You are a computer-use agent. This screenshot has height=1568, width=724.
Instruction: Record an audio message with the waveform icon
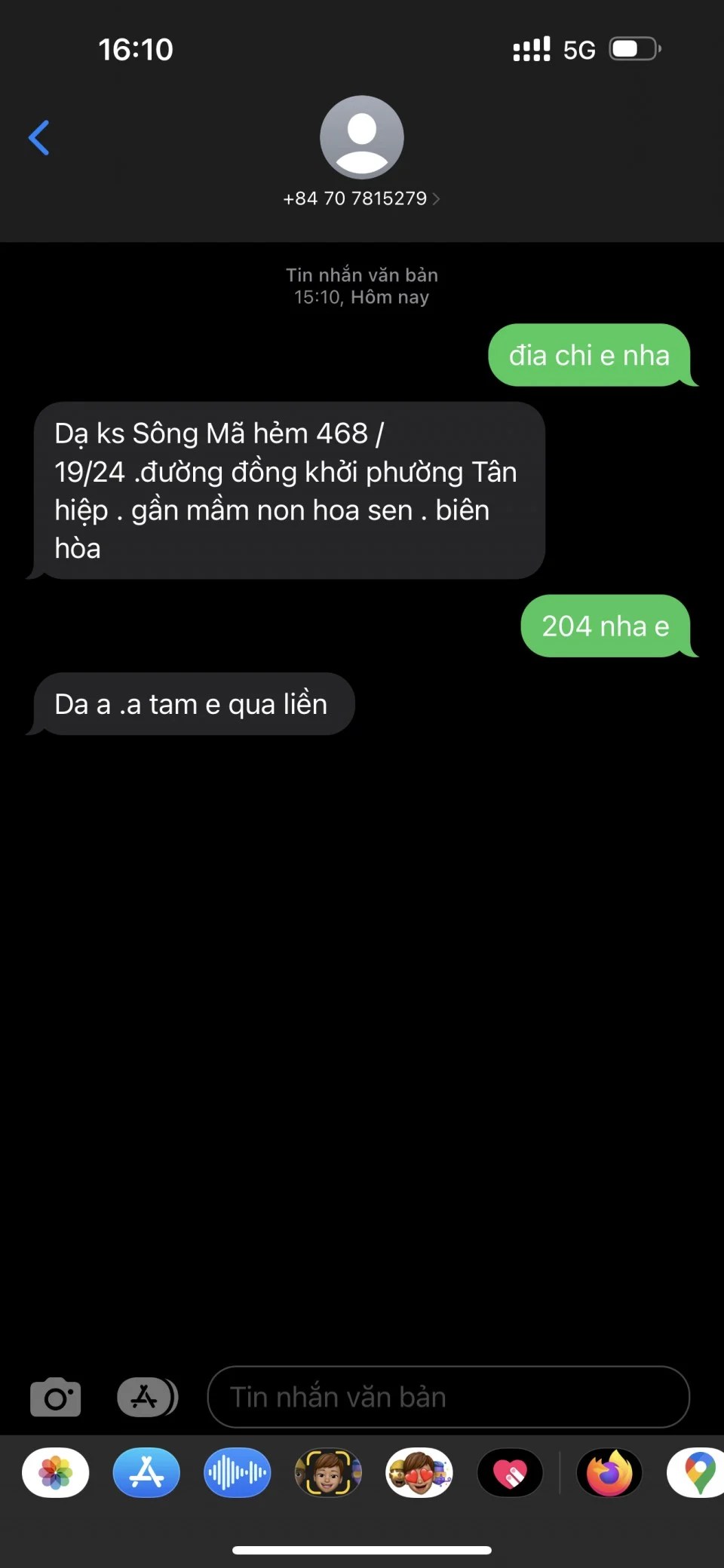coord(238,1472)
